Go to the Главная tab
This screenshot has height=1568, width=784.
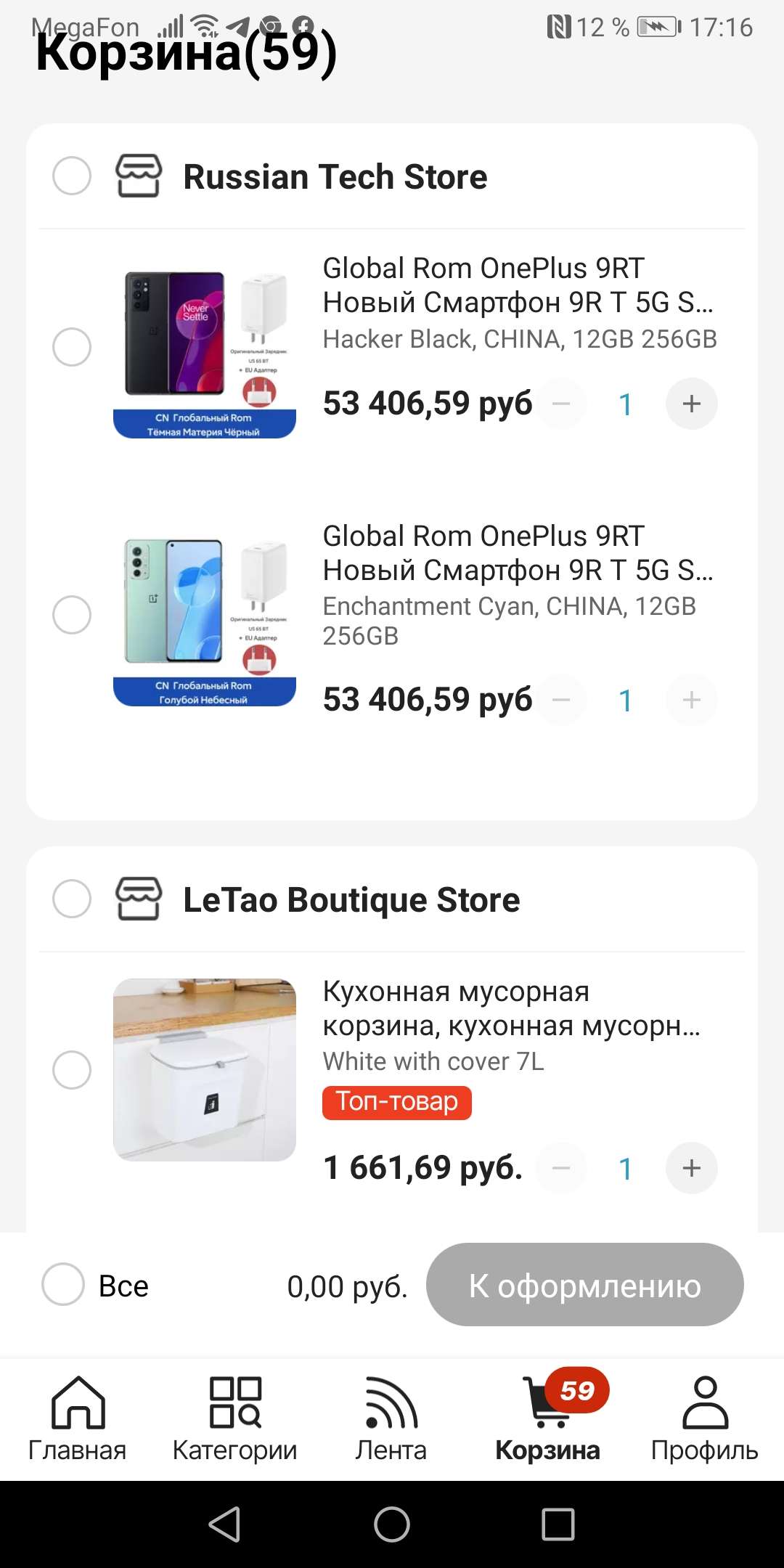pyautogui.click(x=78, y=1419)
